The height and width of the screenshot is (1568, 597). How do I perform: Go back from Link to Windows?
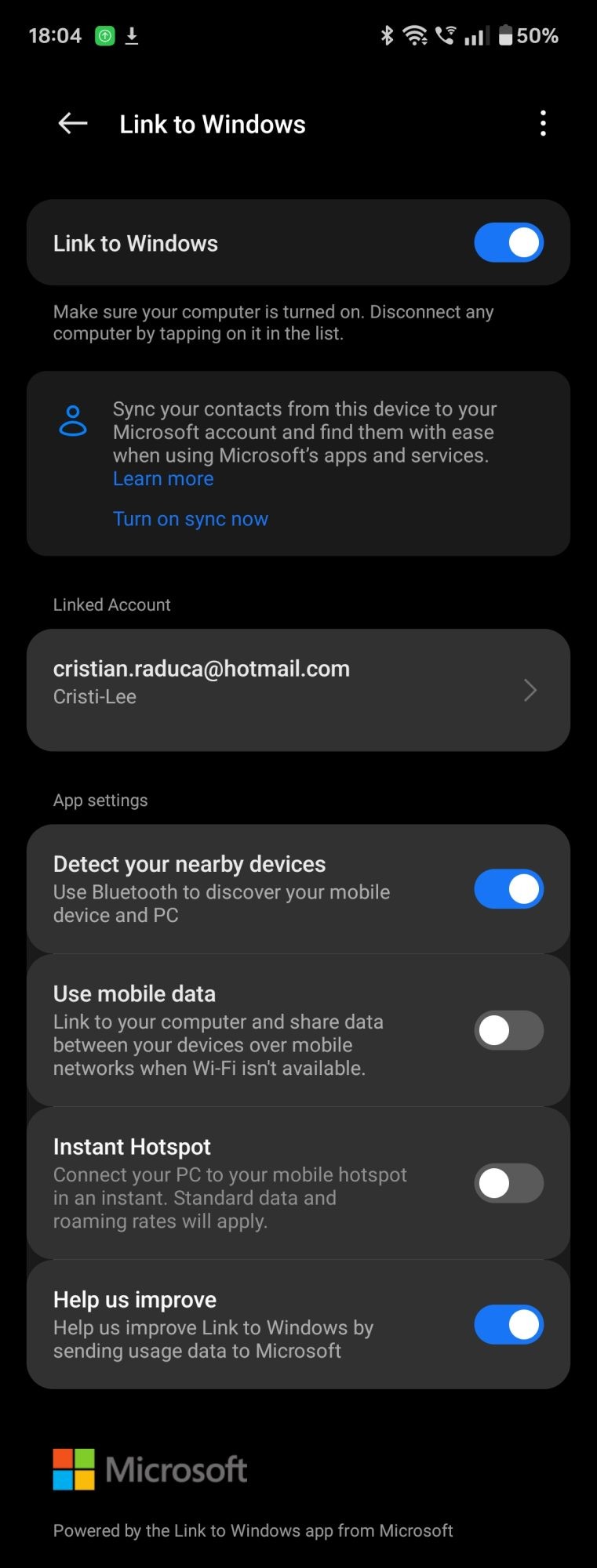point(73,123)
